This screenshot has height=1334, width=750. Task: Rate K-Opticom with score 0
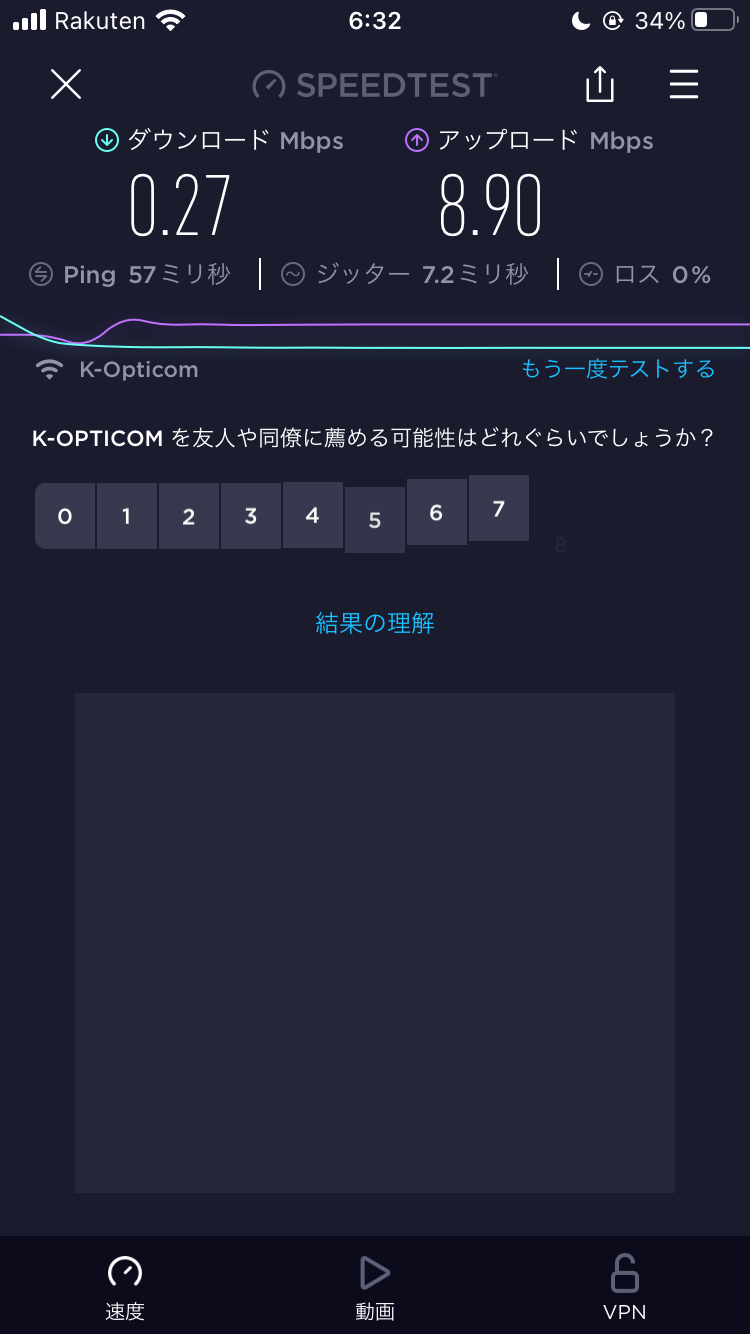pyautogui.click(x=65, y=516)
